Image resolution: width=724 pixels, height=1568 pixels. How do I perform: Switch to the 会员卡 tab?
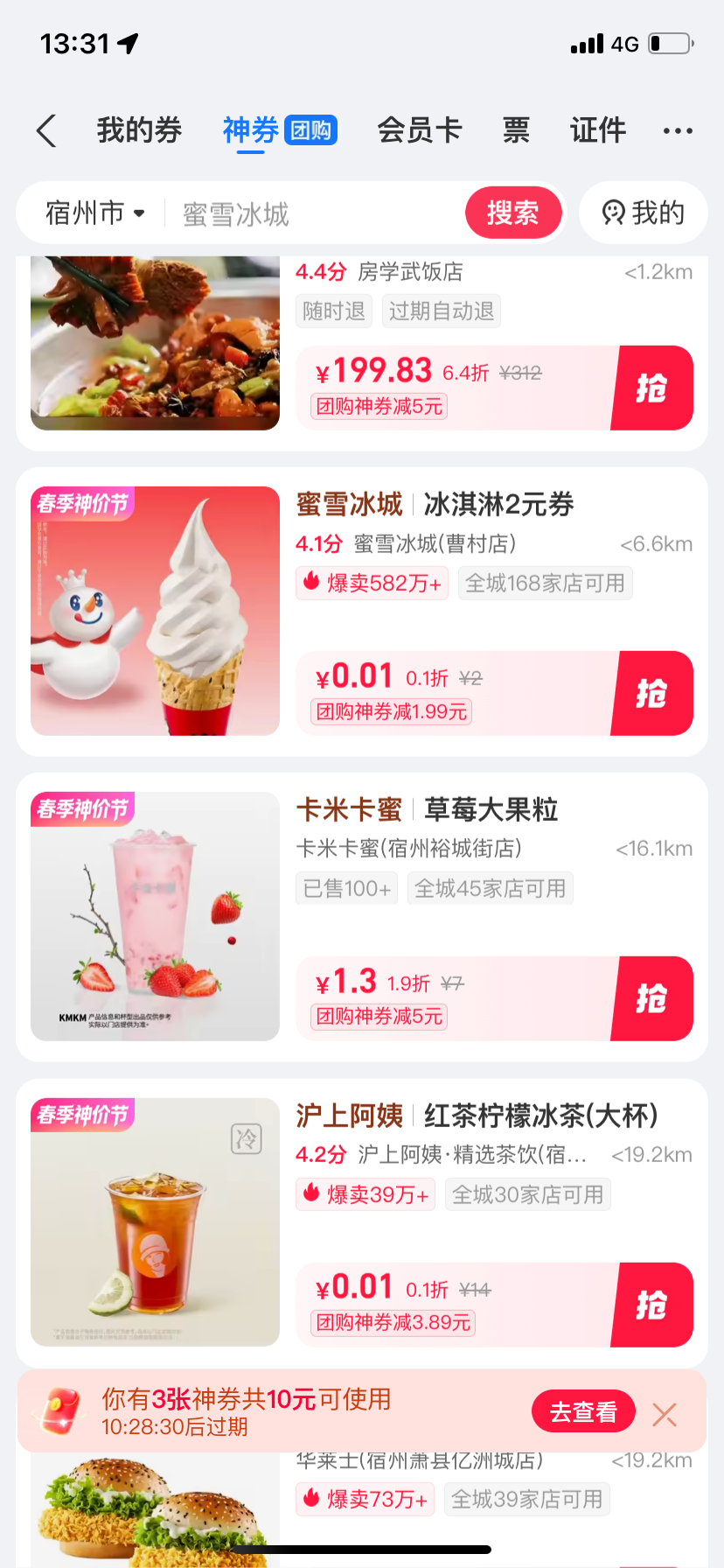pyautogui.click(x=419, y=130)
